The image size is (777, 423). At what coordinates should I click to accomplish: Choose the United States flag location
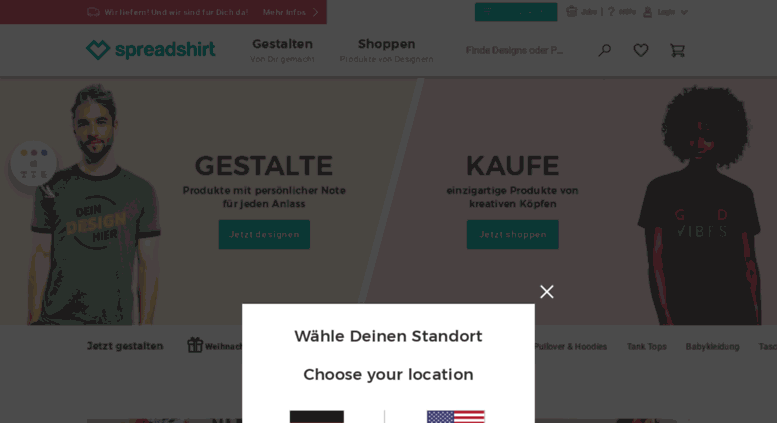click(455, 416)
